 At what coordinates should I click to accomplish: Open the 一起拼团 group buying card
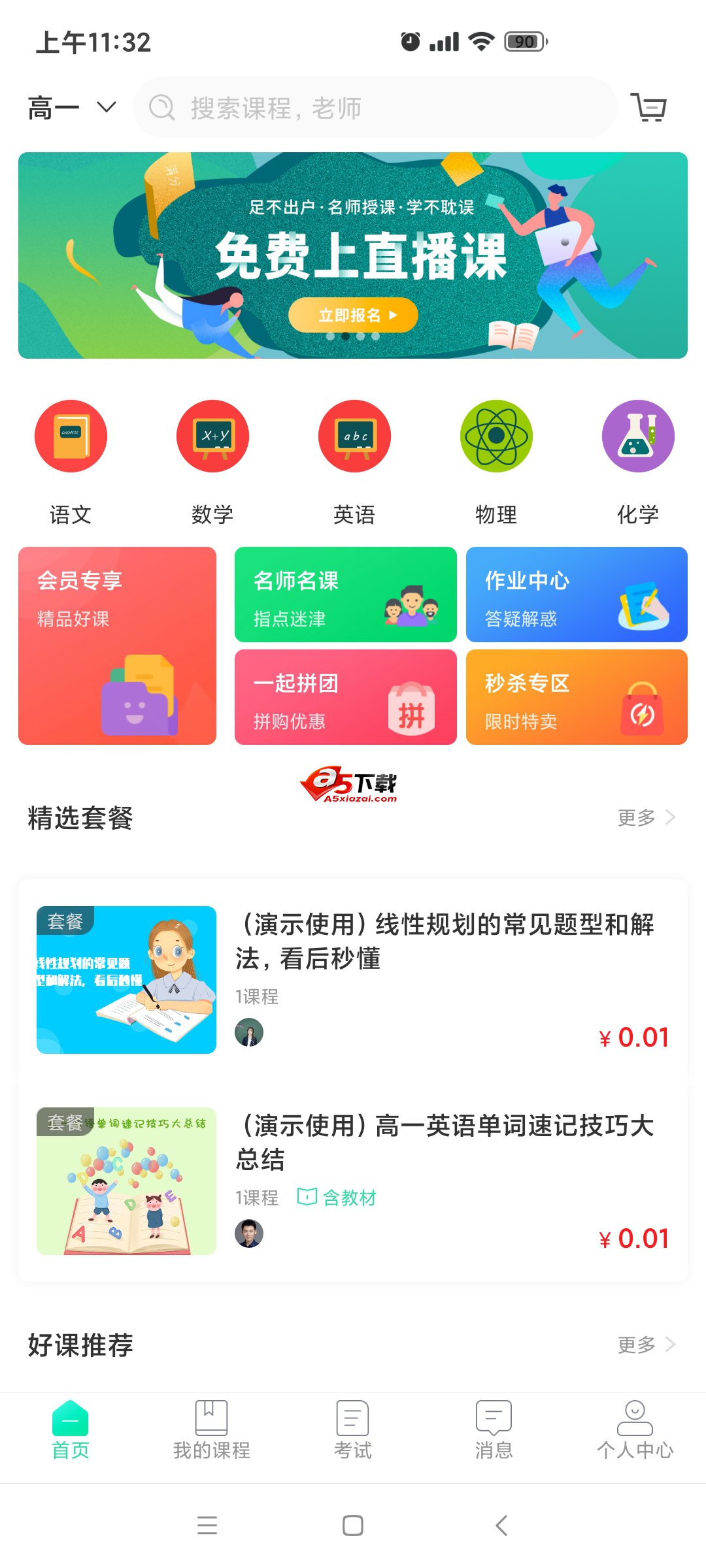coord(345,697)
